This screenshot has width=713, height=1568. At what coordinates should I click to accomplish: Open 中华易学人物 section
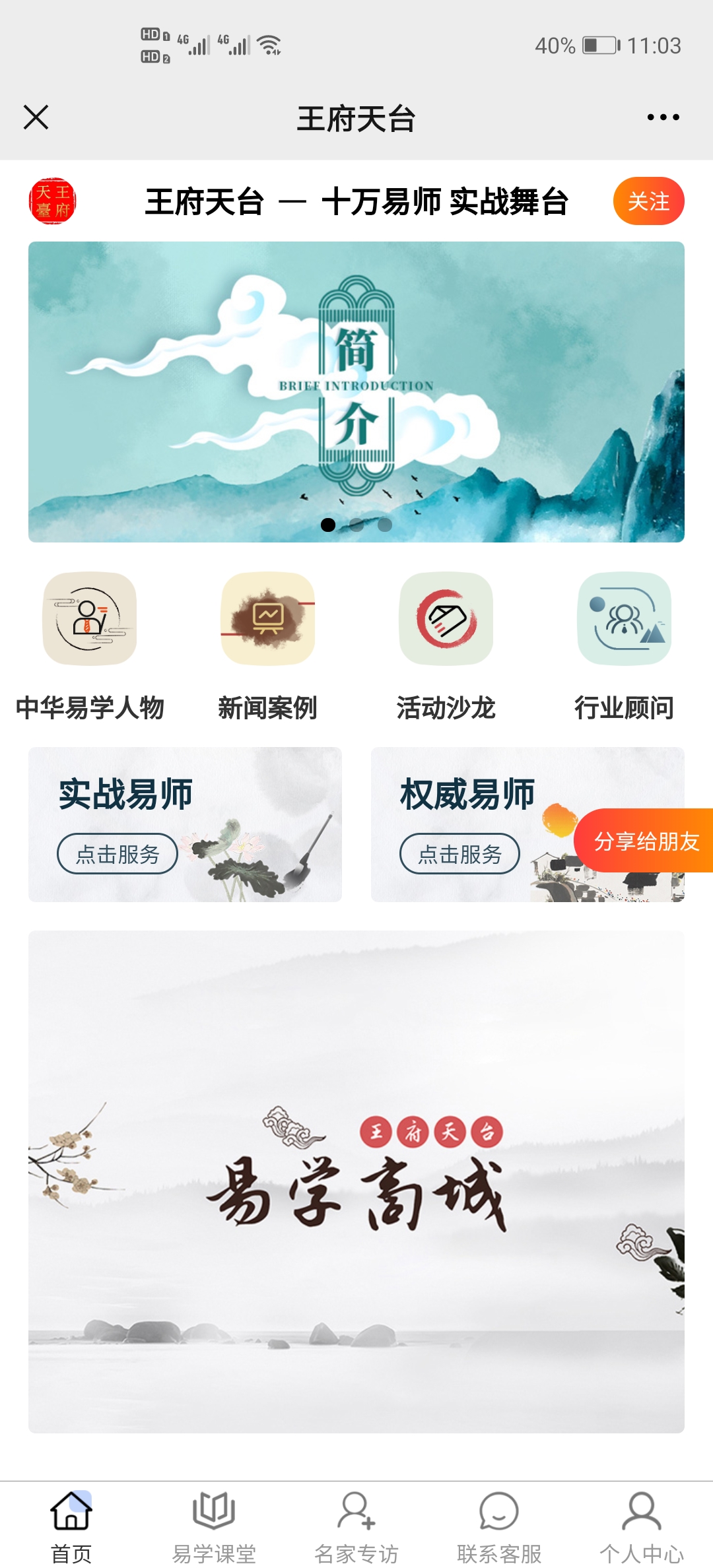tap(90, 645)
